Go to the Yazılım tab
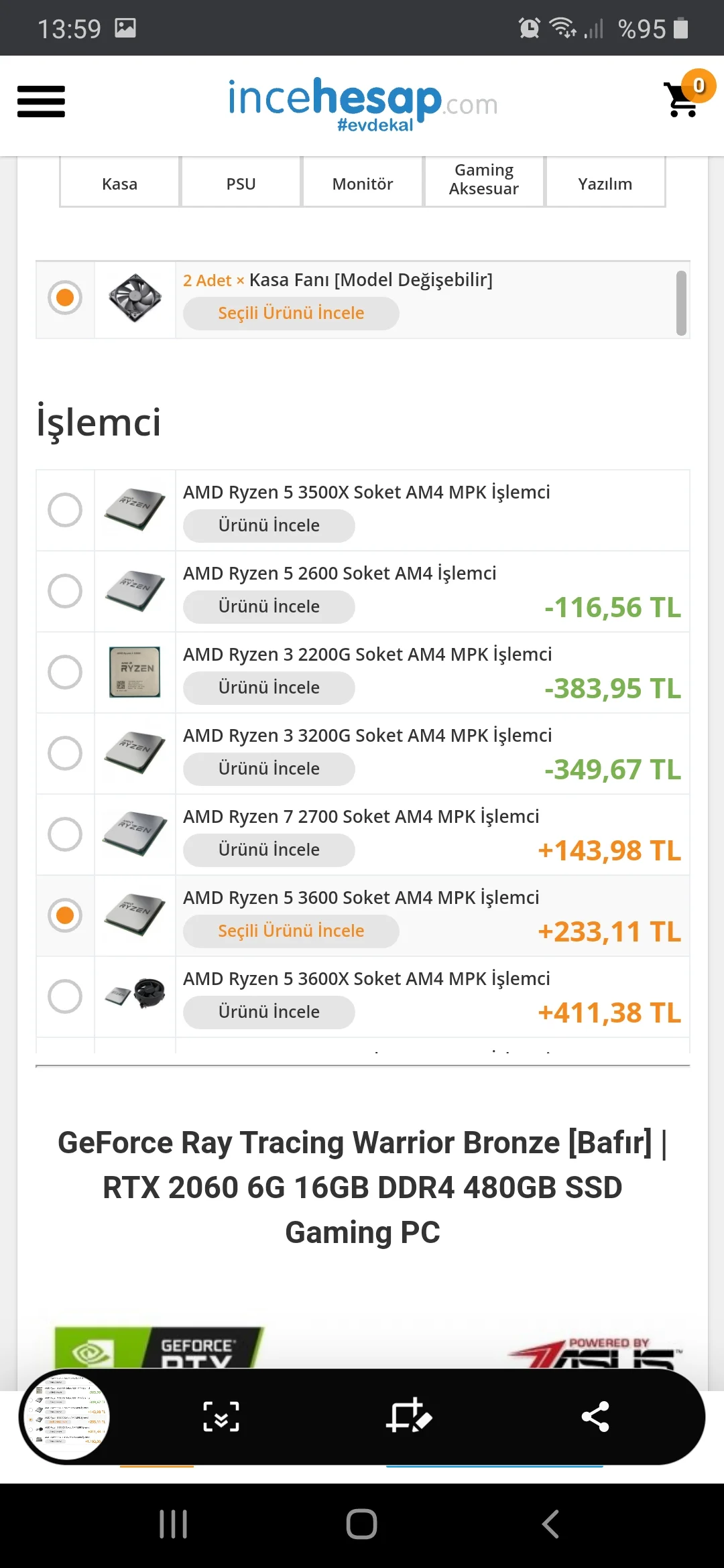724x1568 pixels. coord(605,184)
